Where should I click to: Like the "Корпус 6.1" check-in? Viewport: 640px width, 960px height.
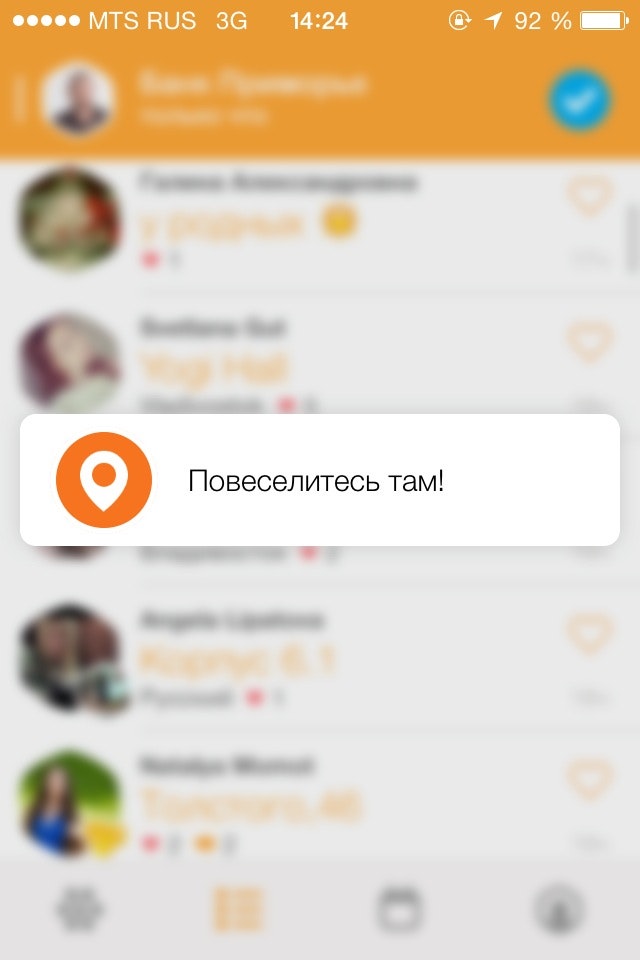589,634
